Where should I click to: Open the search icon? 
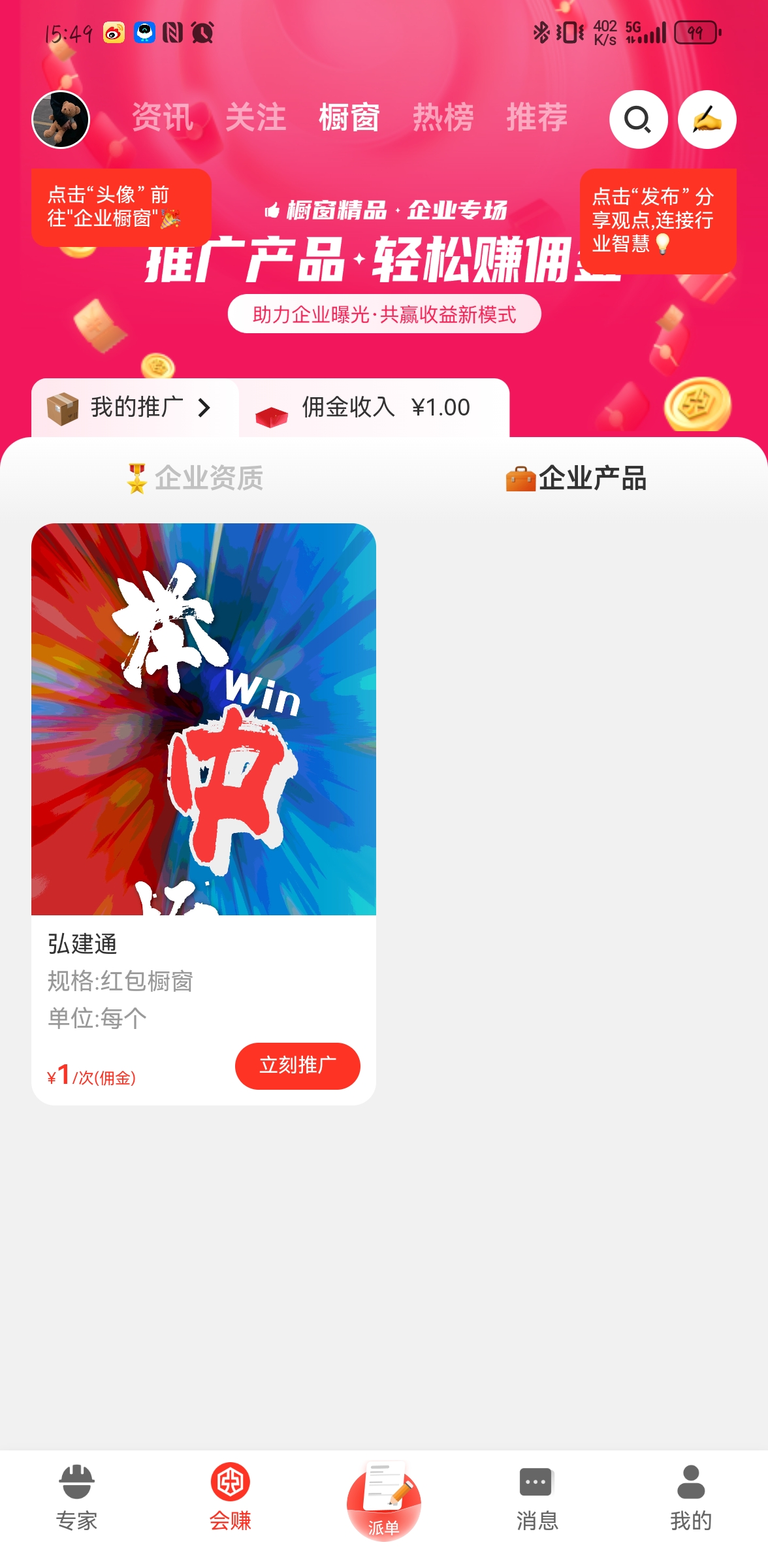tap(638, 120)
